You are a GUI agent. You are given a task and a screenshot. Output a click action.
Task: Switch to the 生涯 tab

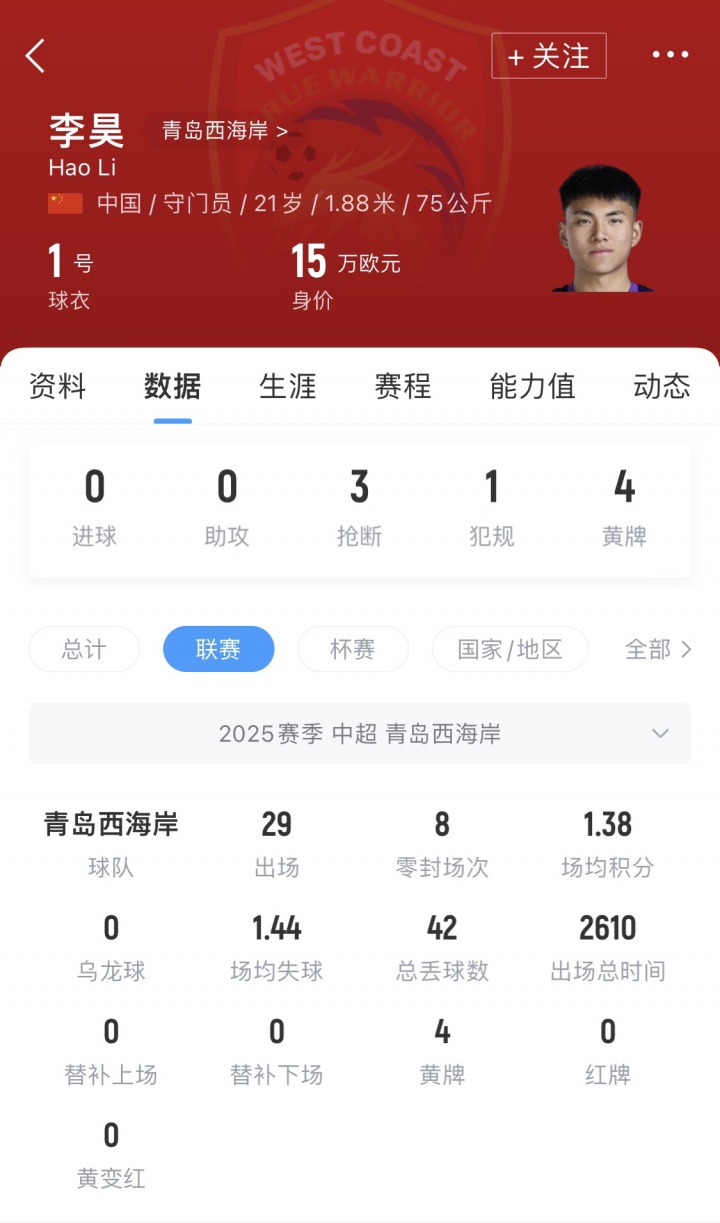(x=288, y=386)
